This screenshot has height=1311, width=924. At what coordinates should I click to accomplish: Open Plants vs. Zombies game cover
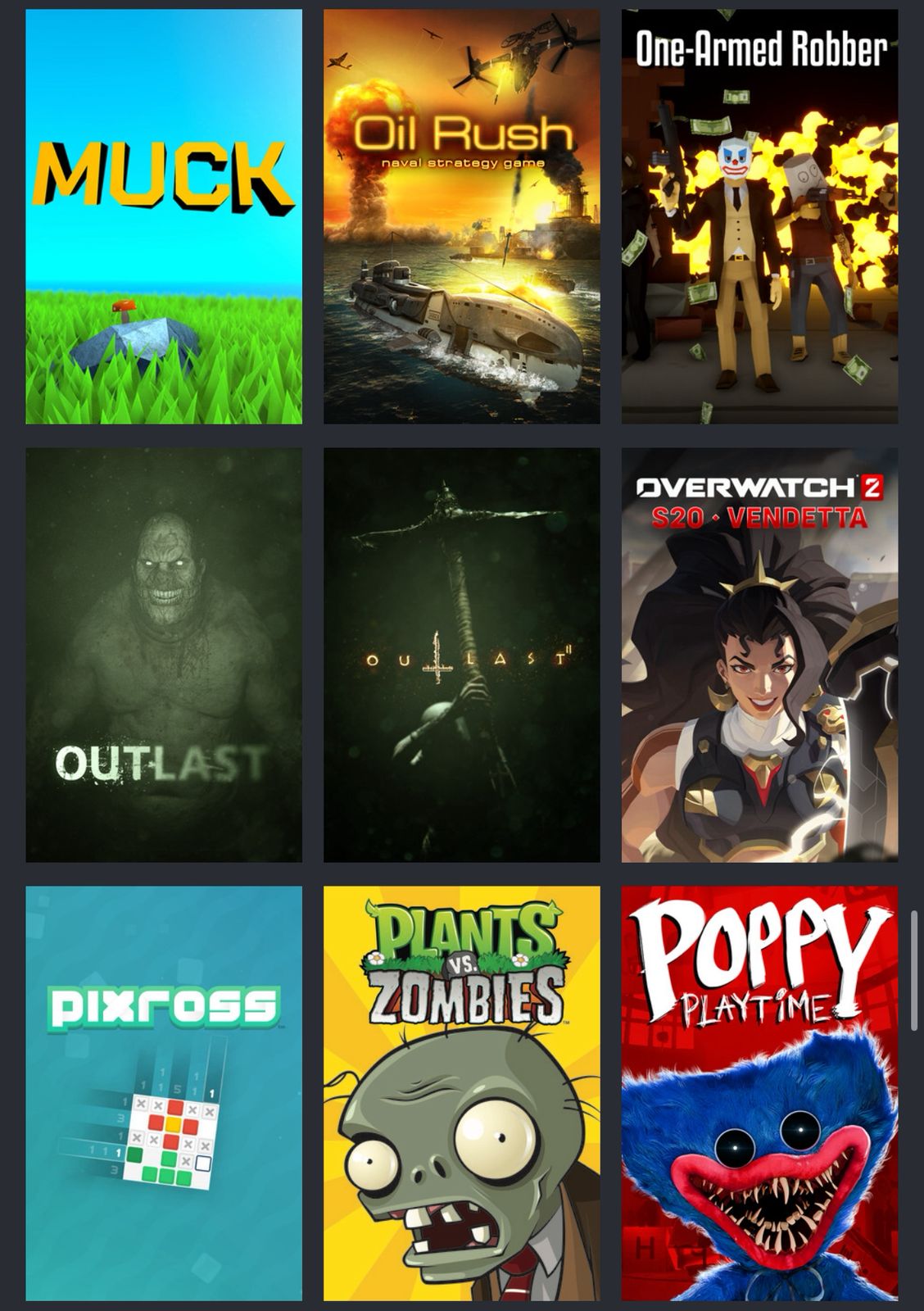coord(461,1093)
